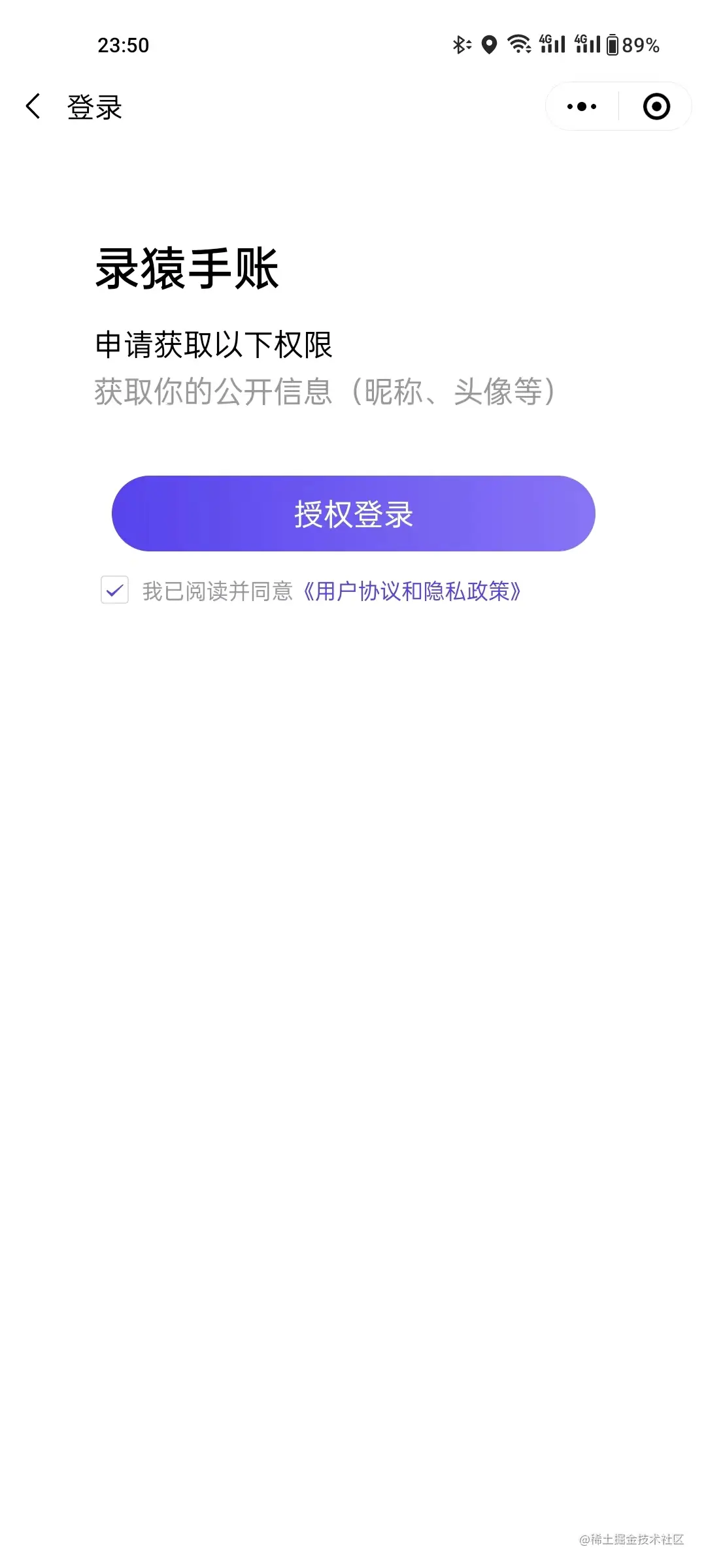Uncheck the 我已阅读并同意 agreement checkbox
This screenshot has width=706, height=1568.
pos(114,591)
